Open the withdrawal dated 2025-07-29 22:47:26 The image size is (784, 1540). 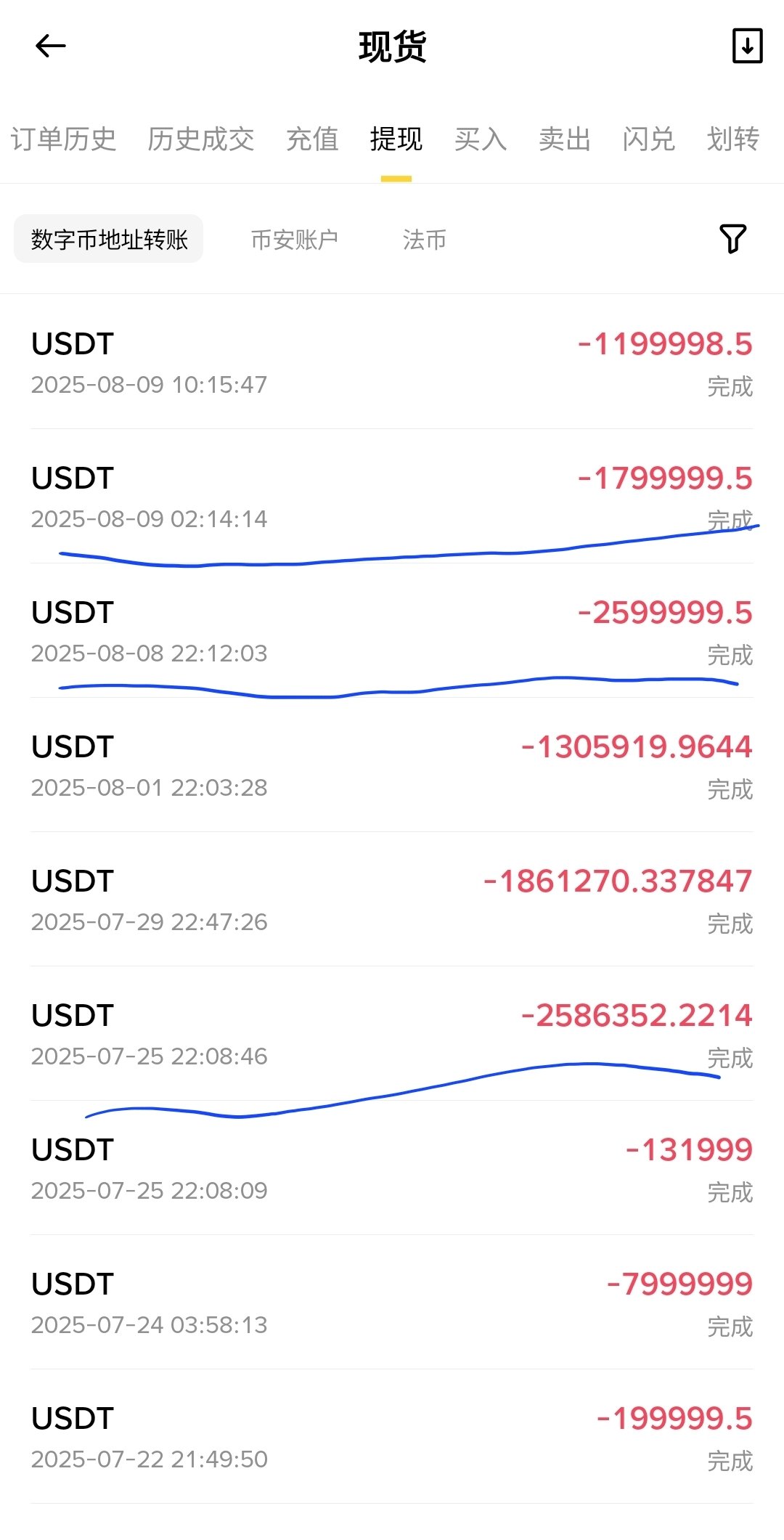(x=392, y=900)
